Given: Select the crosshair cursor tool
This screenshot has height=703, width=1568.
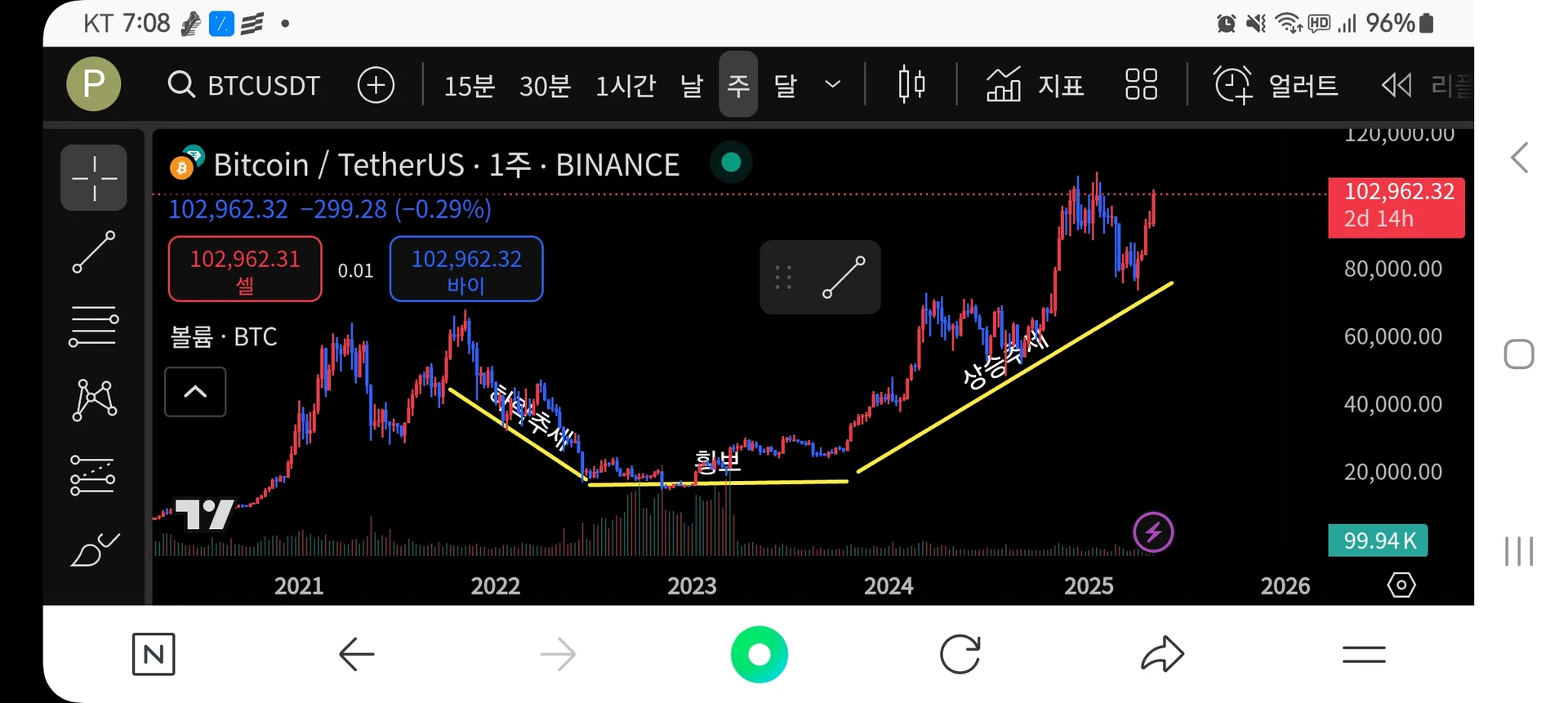Looking at the screenshot, I should (x=94, y=178).
